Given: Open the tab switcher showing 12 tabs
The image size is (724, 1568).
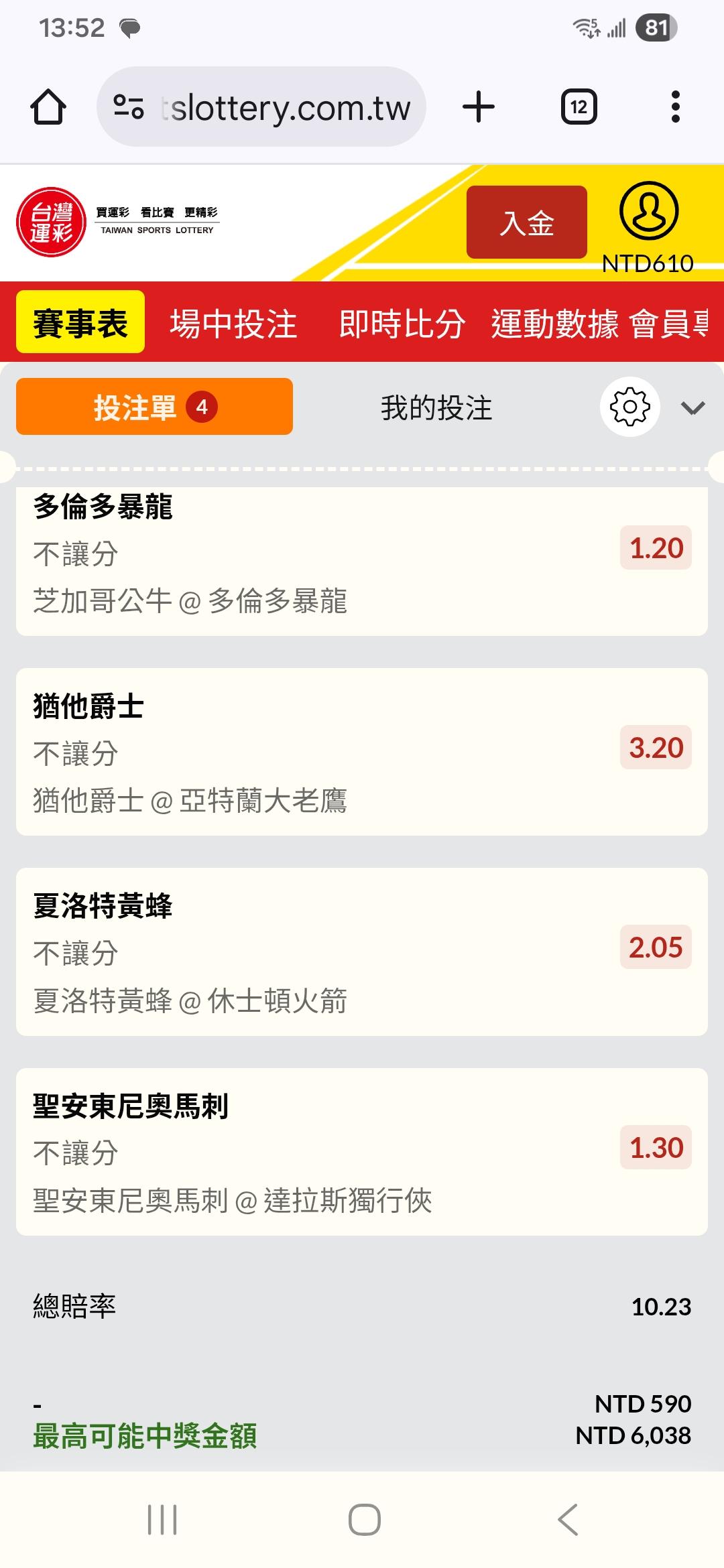Looking at the screenshot, I should 579,107.
